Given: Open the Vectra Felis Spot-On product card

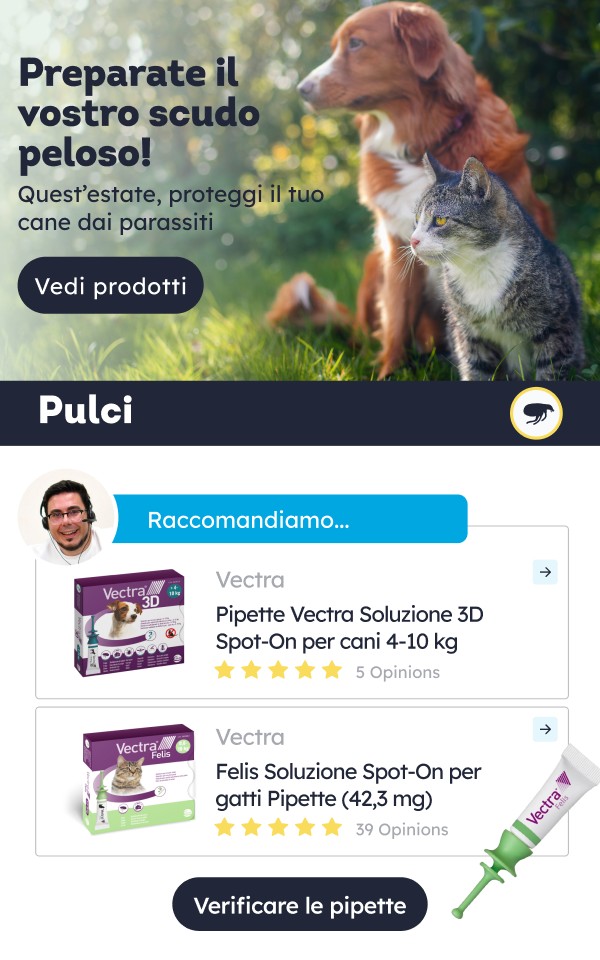Looking at the screenshot, I should click(302, 781).
